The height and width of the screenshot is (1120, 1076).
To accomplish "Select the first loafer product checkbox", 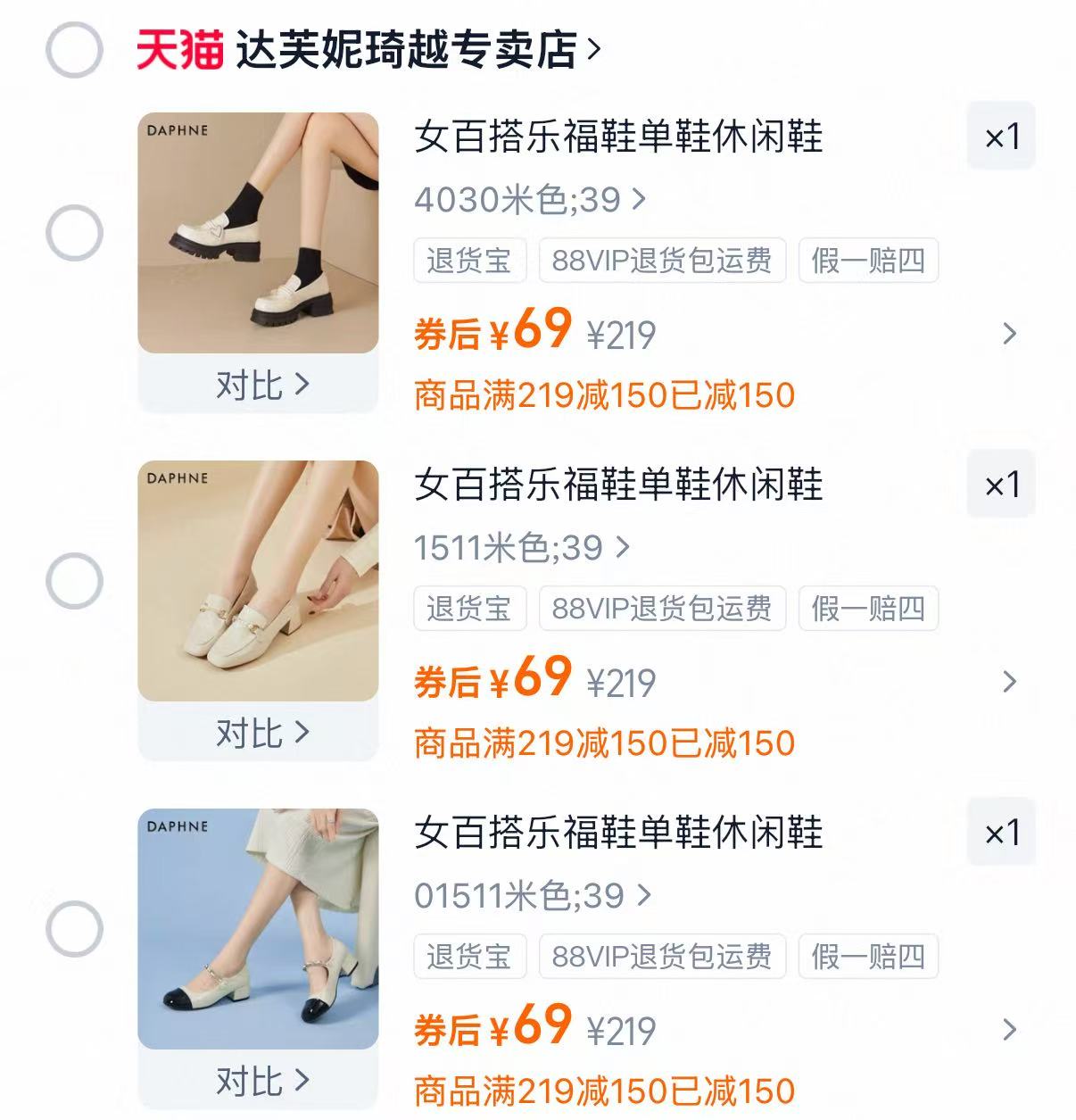I will click(x=75, y=230).
